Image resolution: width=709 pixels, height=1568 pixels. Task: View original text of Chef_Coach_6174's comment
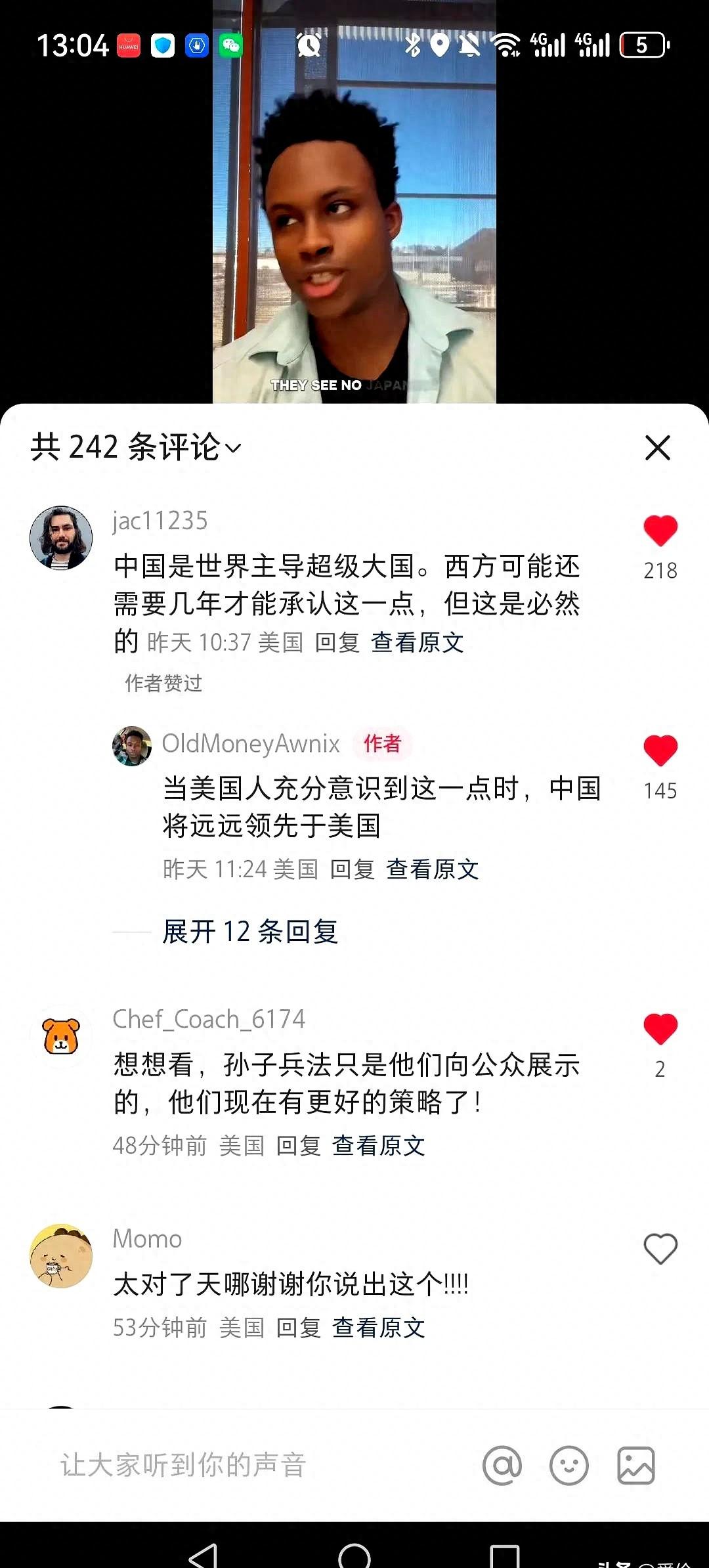pos(379,1146)
